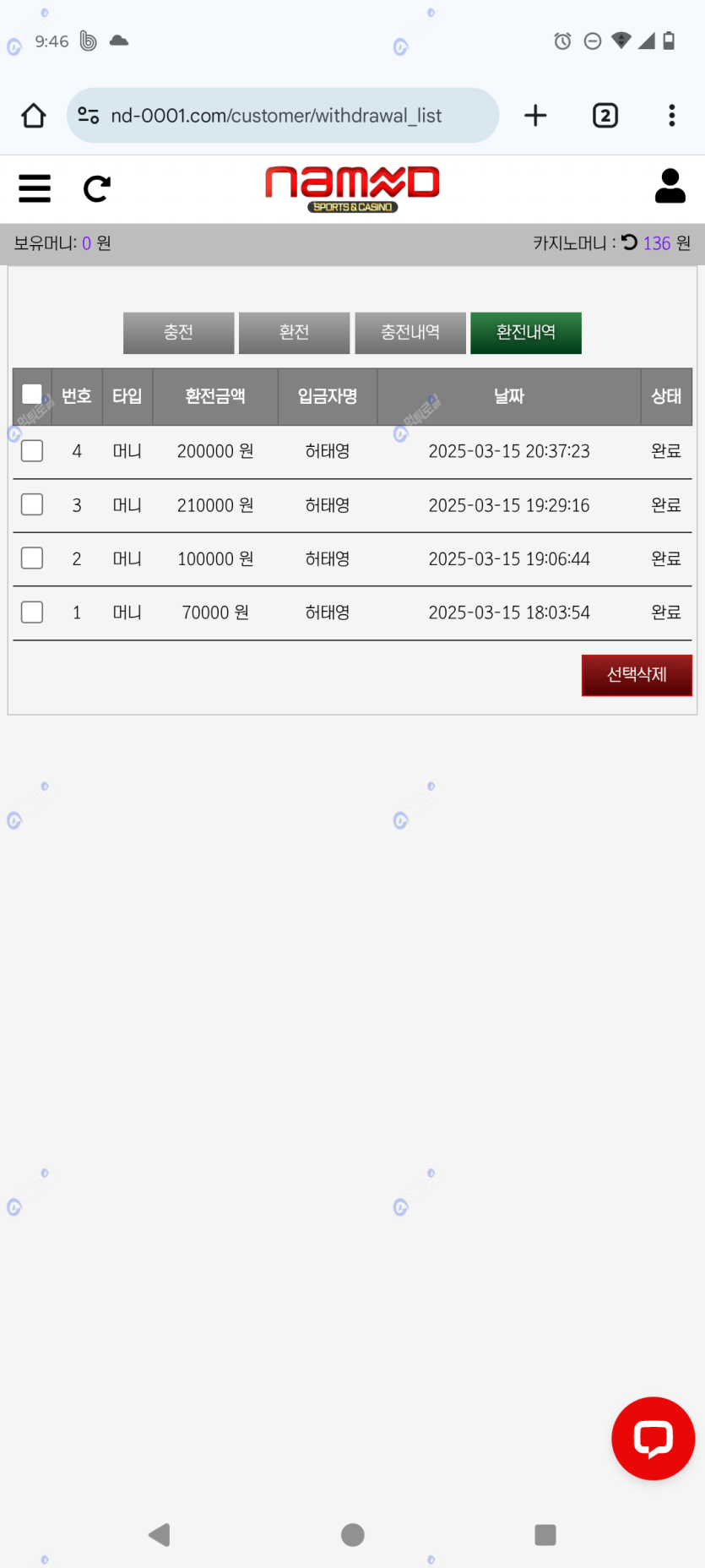Switch to the 환전 tab
Image resolution: width=705 pixels, height=1568 pixels.
tap(294, 333)
